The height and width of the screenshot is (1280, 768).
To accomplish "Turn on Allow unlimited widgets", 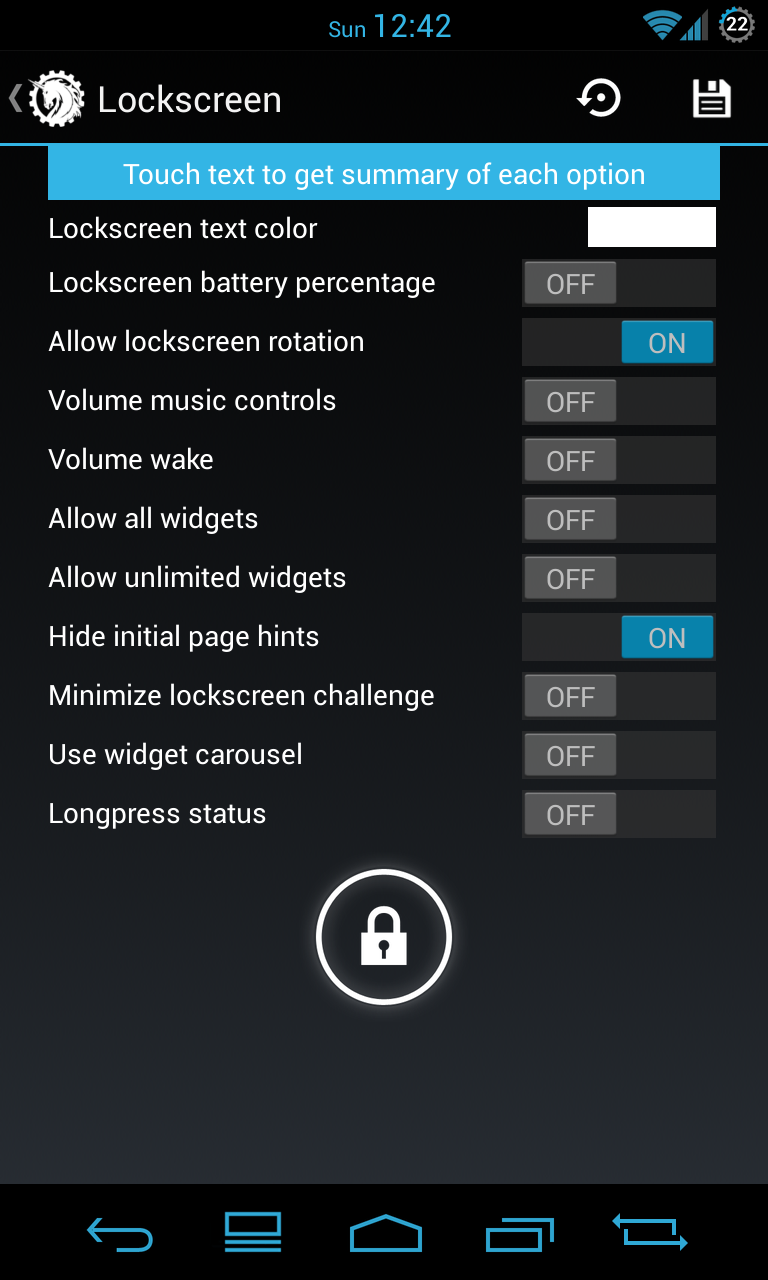I will [618, 579].
